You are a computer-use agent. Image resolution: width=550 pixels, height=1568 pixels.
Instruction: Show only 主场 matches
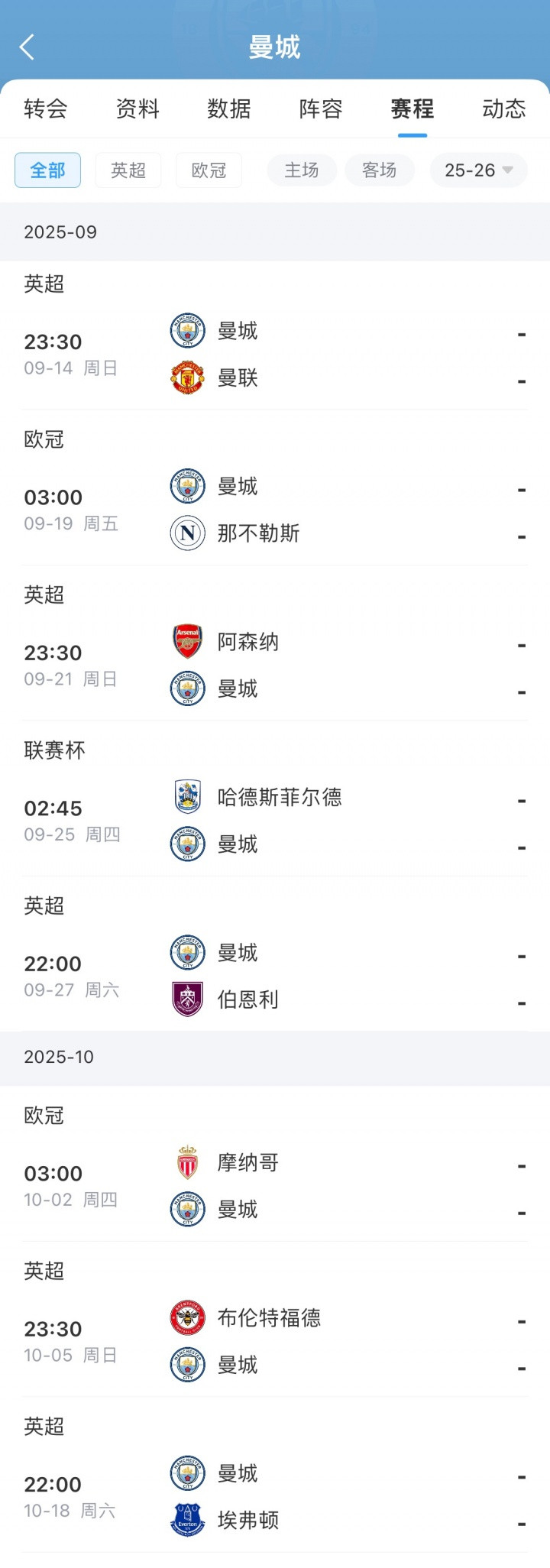(x=302, y=170)
